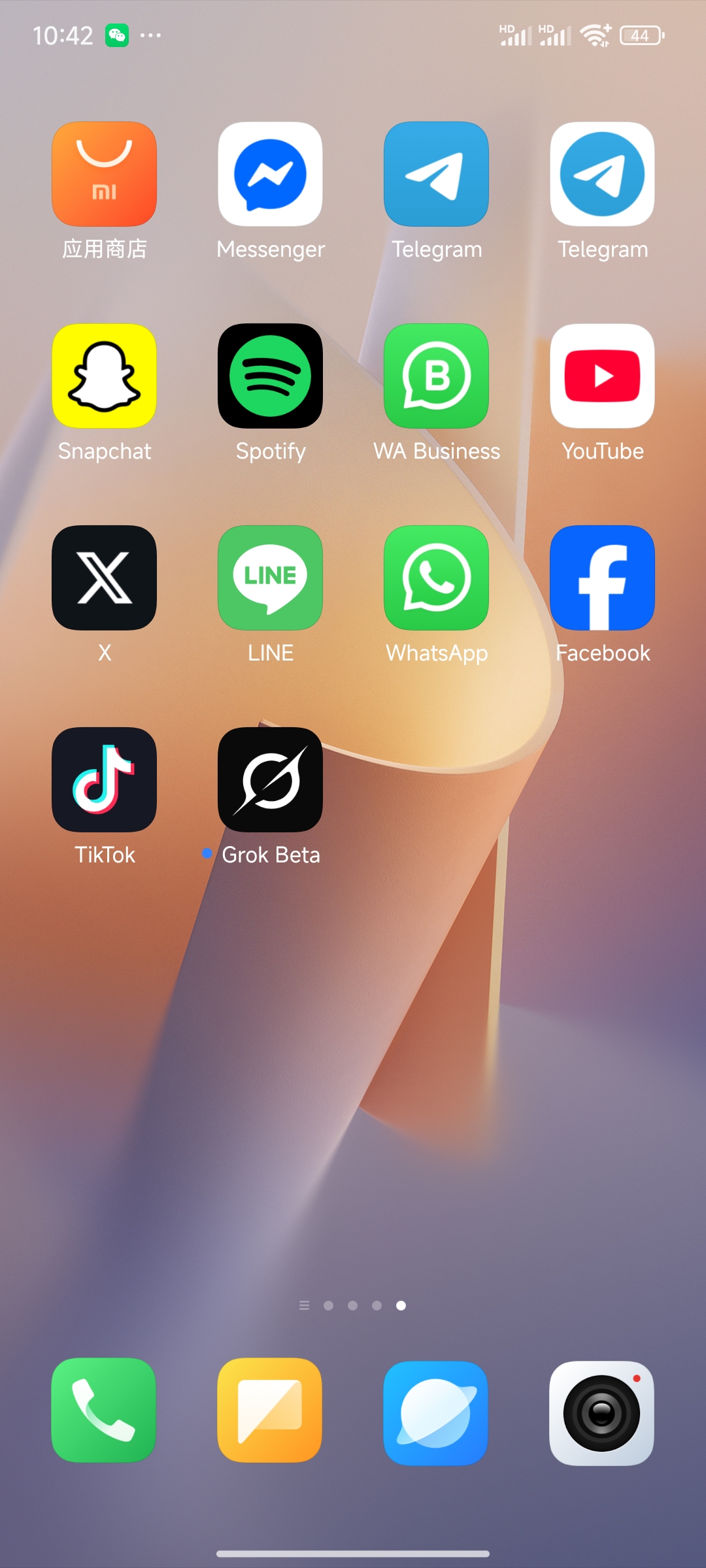
Task: Open the Mi app store (应用商店)
Action: pyautogui.click(x=104, y=174)
